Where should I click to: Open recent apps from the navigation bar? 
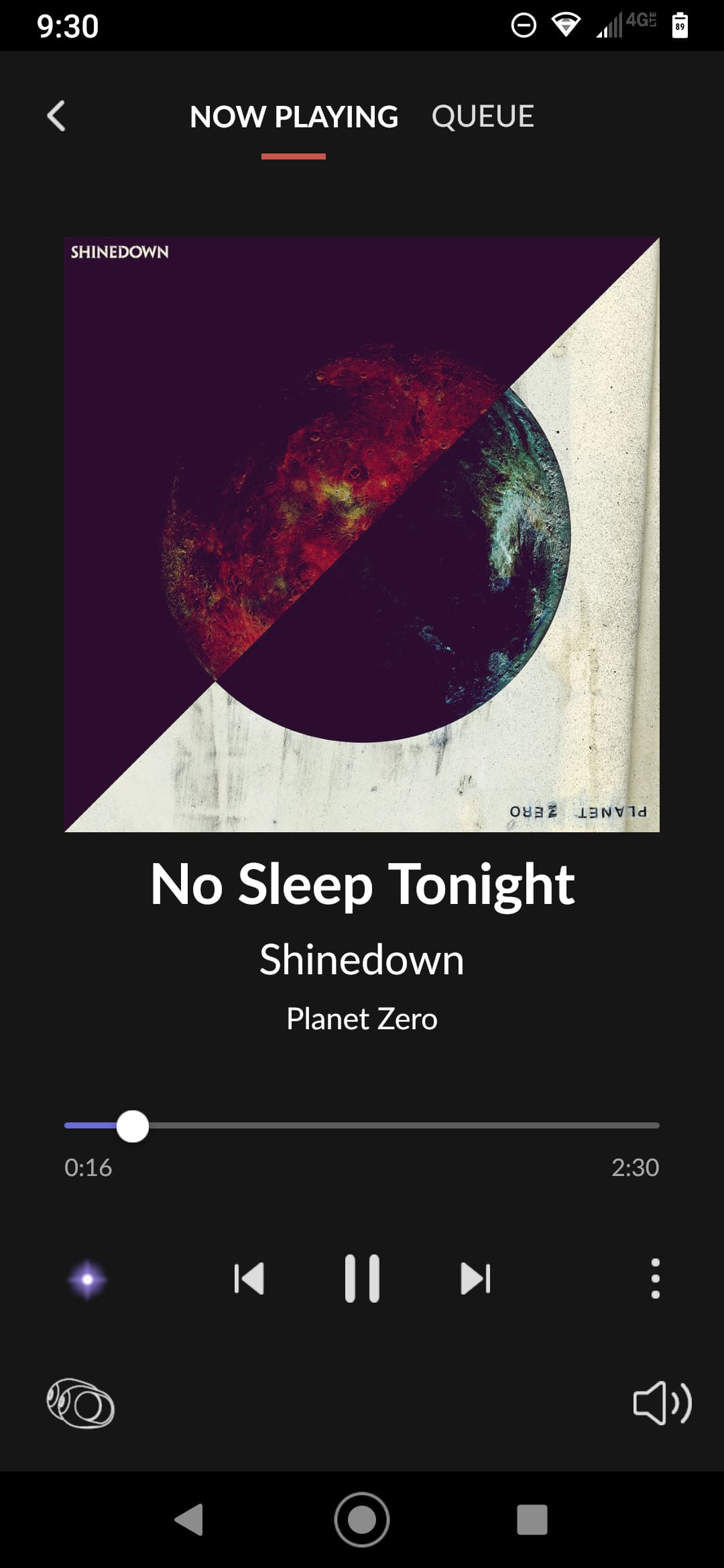(532, 1519)
